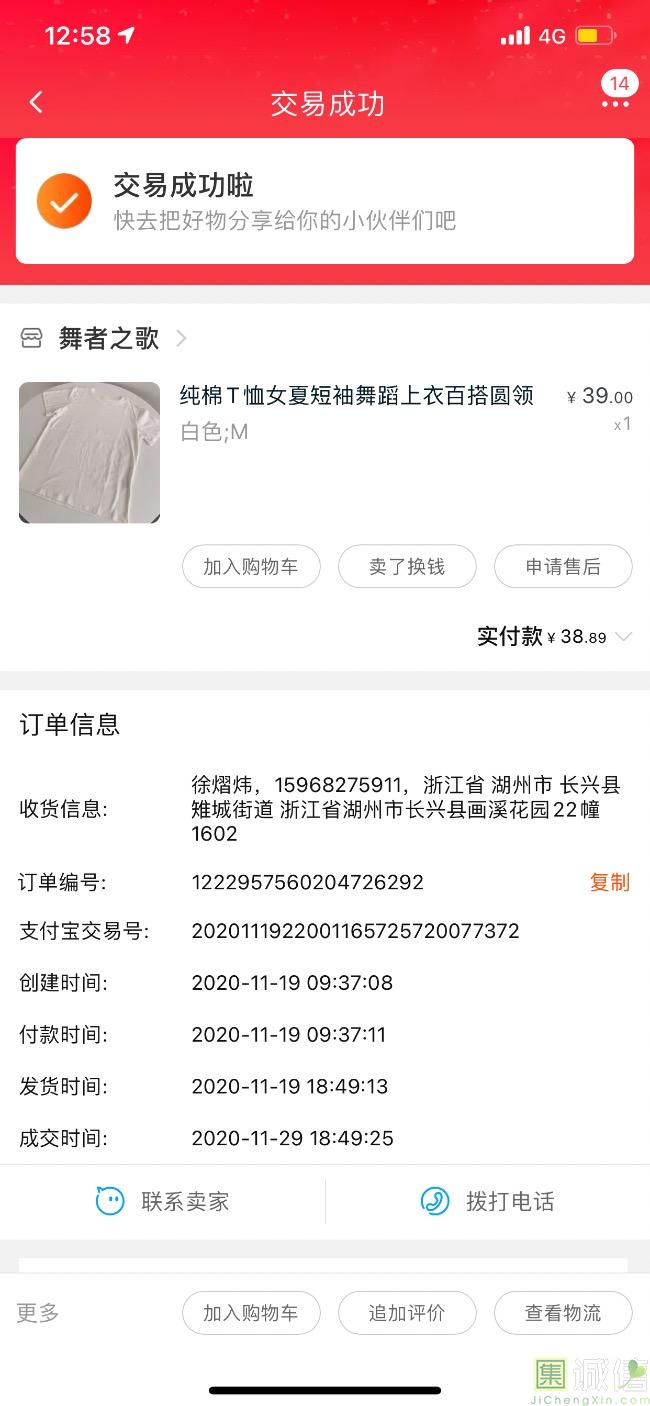Open 更多 options in the bottom bar
The width and height of the screenshot is (650, 1406).
coord(38,1313)
